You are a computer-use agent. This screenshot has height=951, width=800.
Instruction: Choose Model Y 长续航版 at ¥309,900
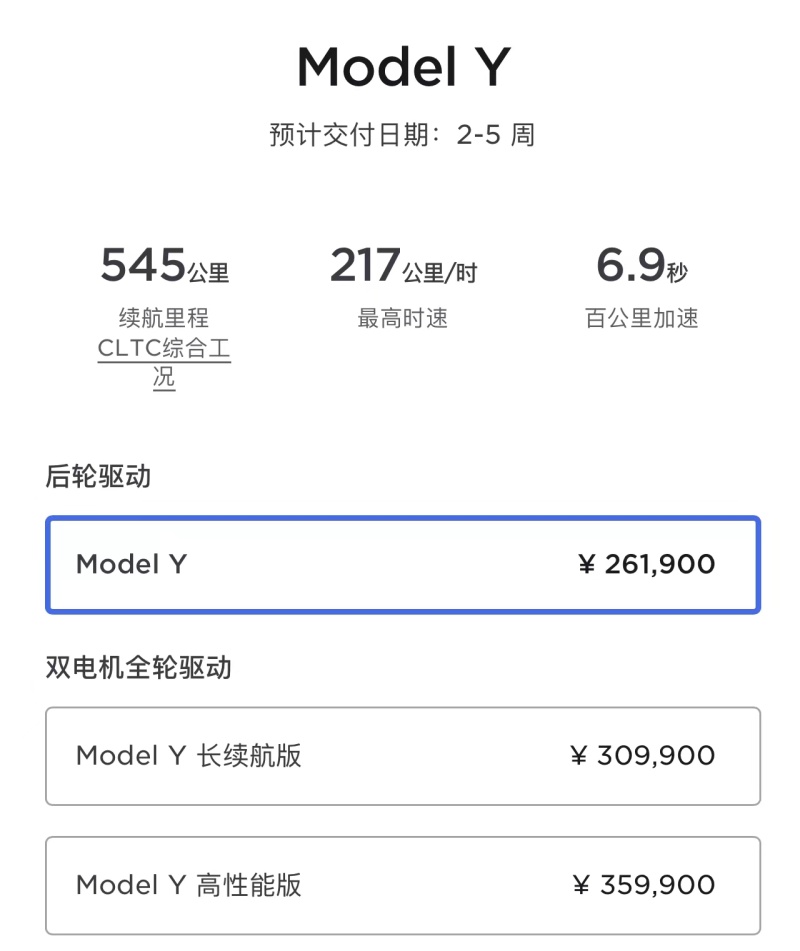point(402,756)
